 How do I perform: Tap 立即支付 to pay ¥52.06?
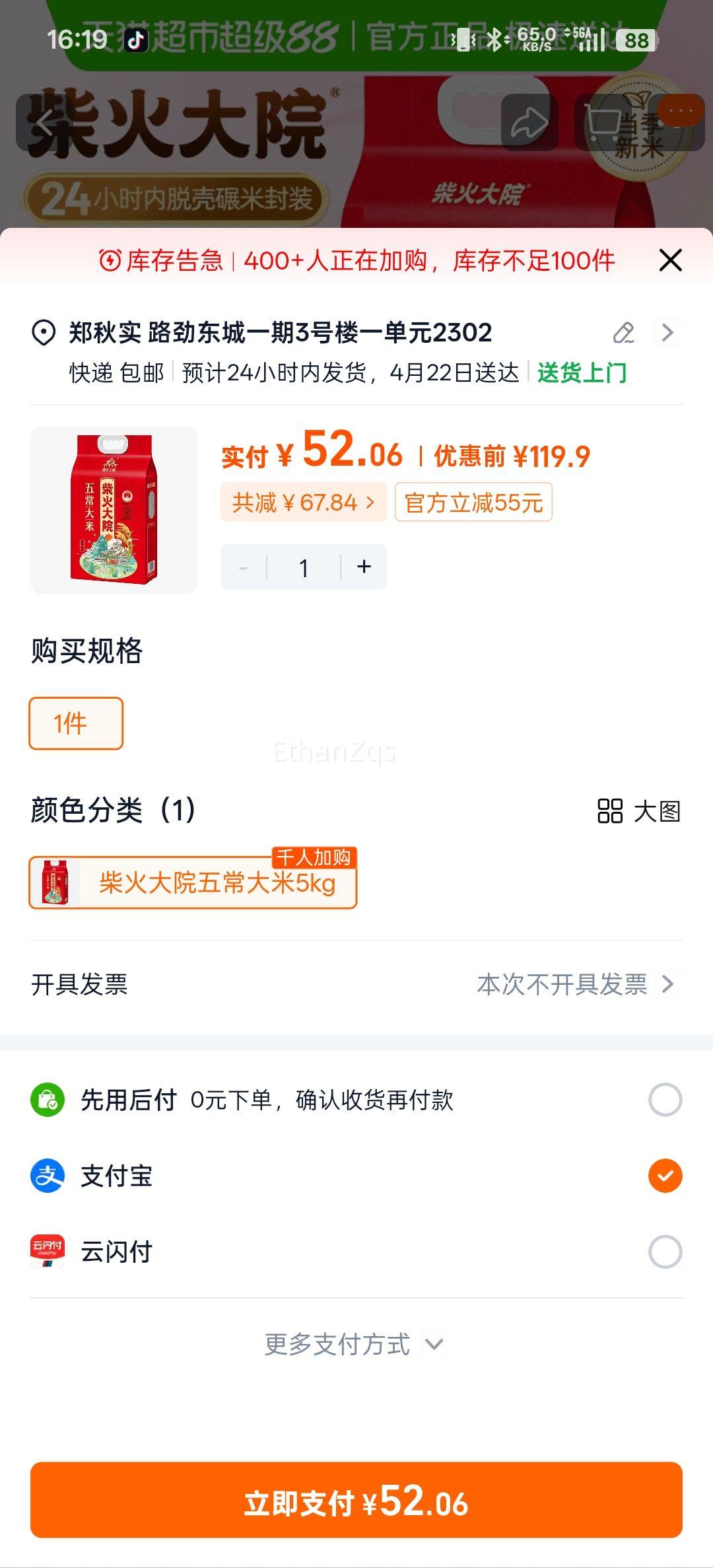[x=356, y=1506]
